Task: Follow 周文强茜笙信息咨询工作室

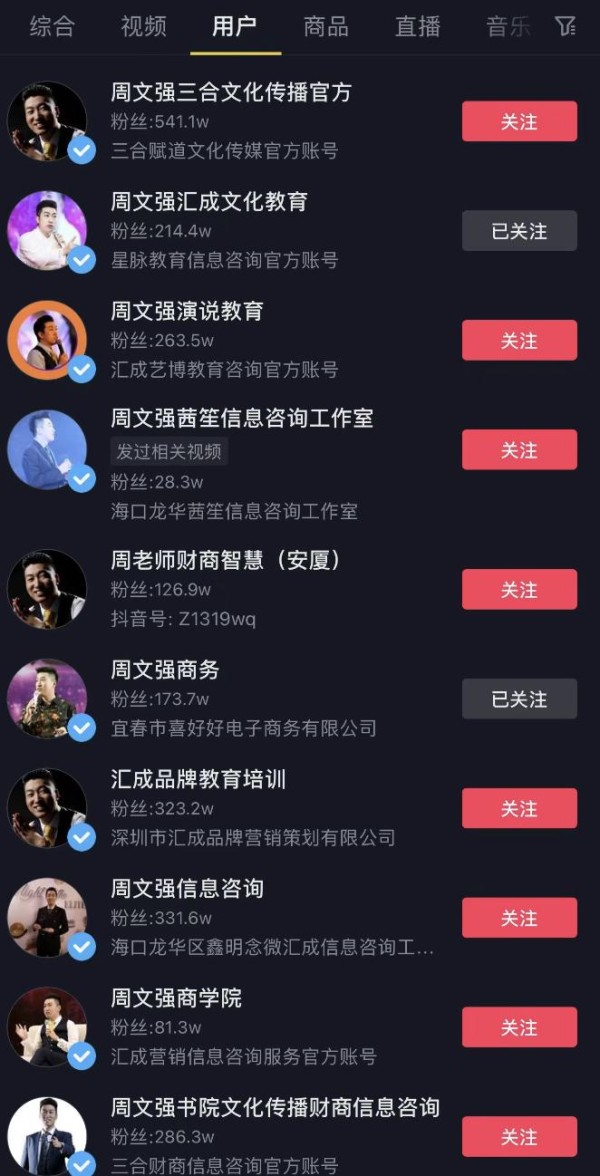Action: click(519, 450)
